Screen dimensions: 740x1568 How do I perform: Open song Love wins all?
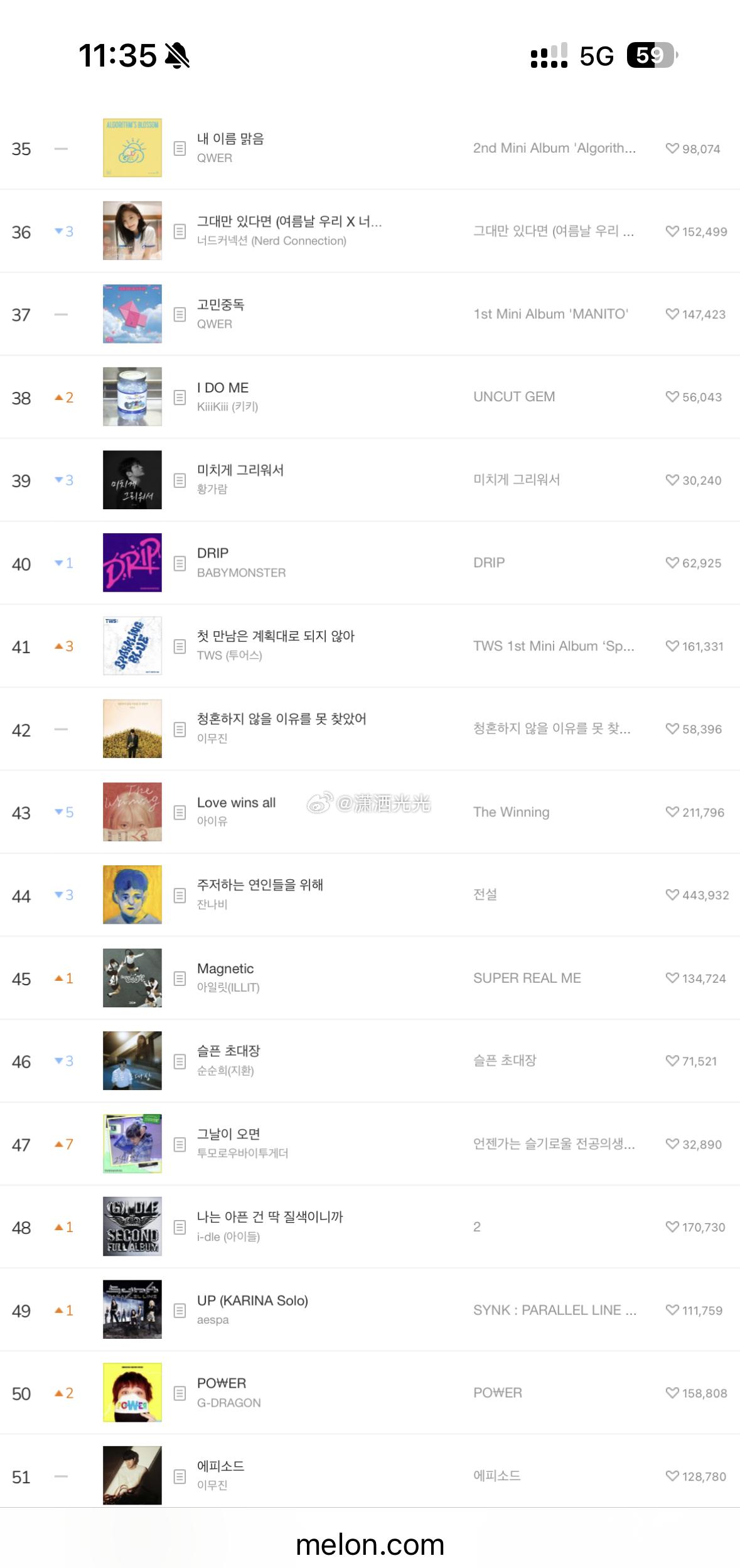click(x=236, y=803)
